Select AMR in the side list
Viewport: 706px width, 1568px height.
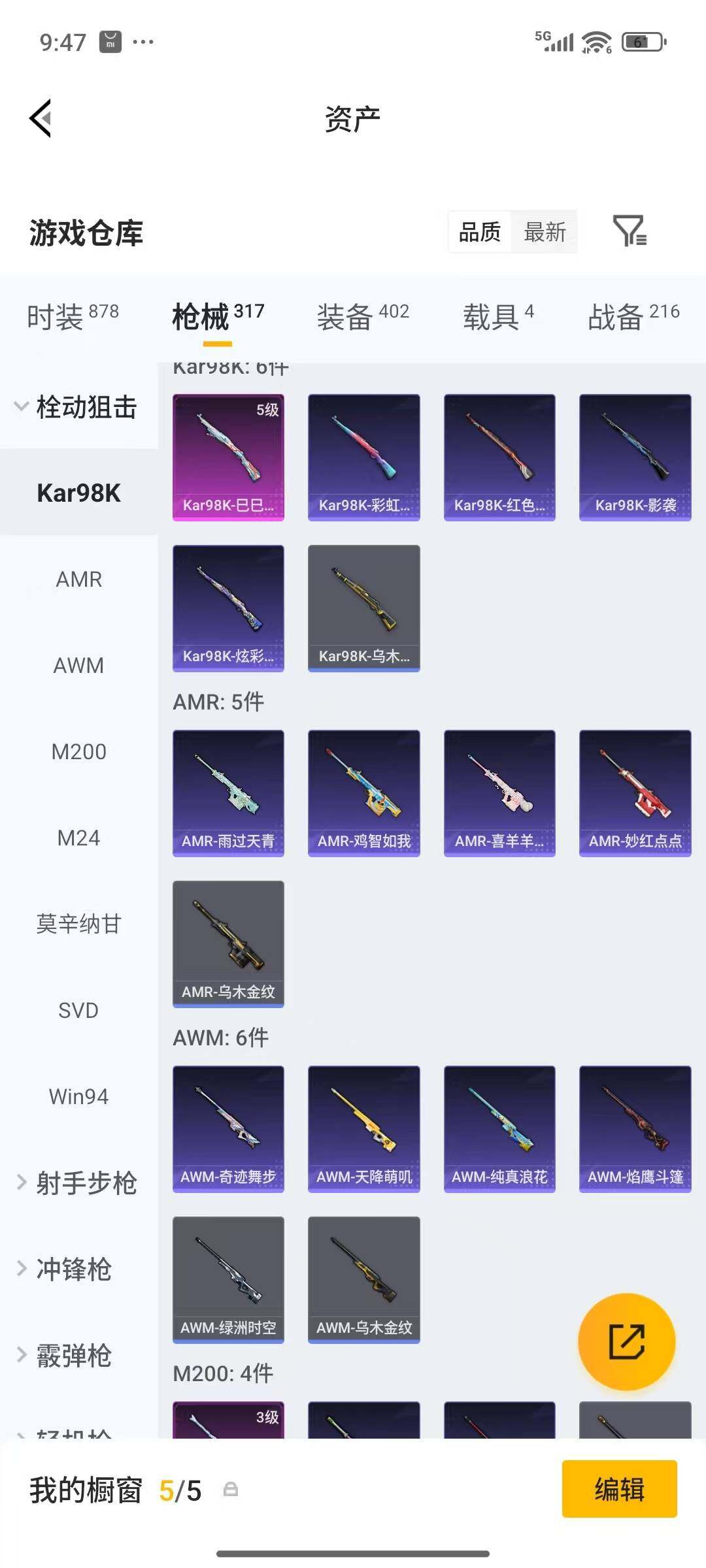coord(78,579)
